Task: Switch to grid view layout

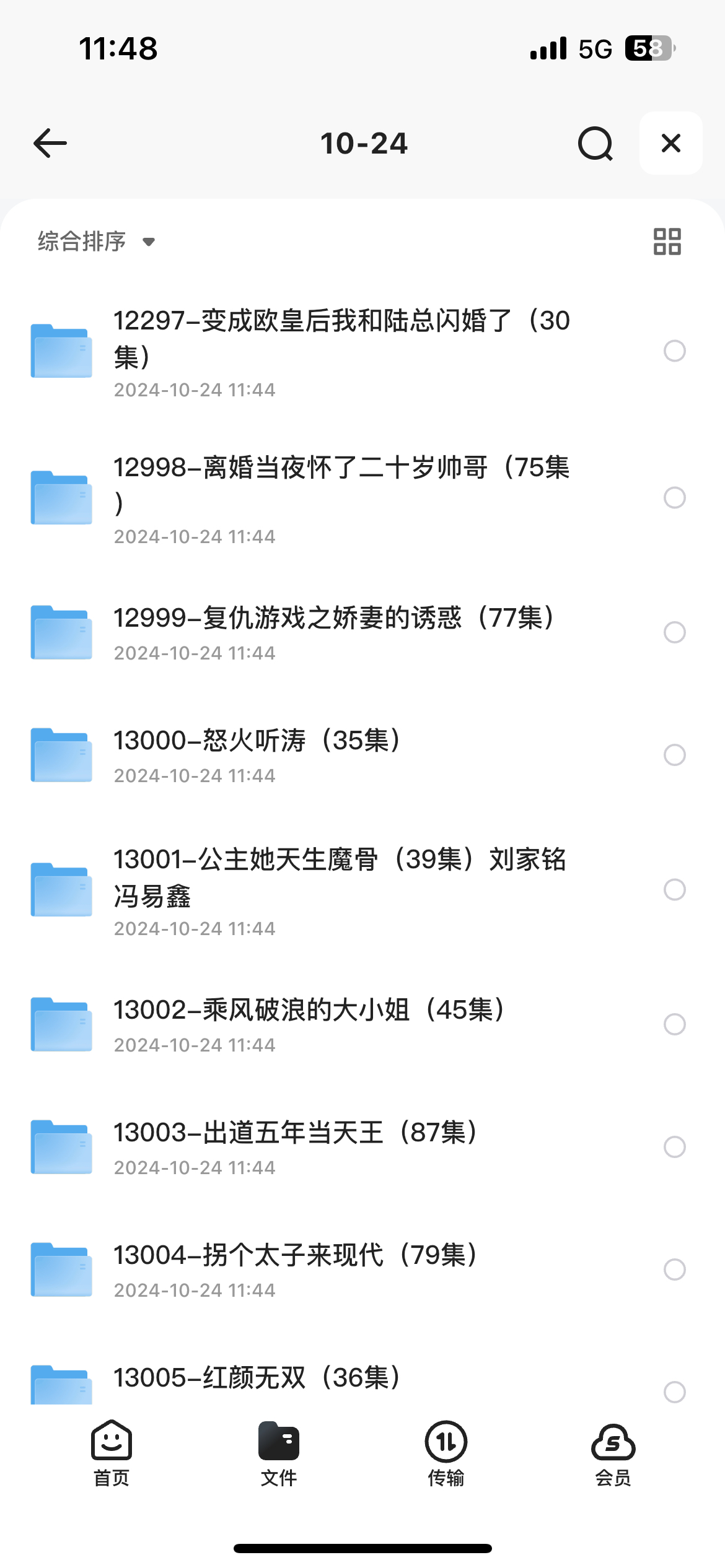Action: coord(667,242)
